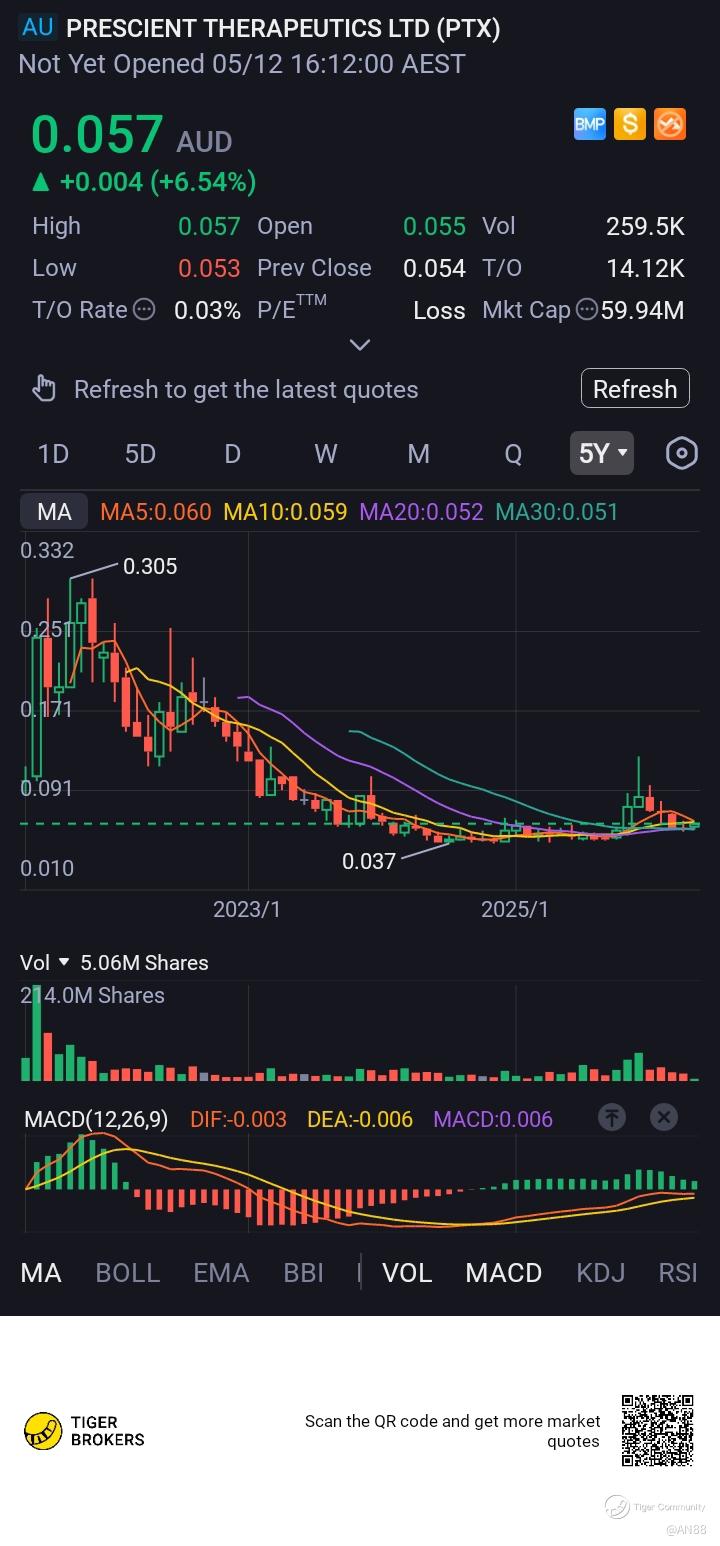Switch overlay to EMA
Image resolution: width=720 pixels, height=1546 pixels.
tap(221, 1272)
